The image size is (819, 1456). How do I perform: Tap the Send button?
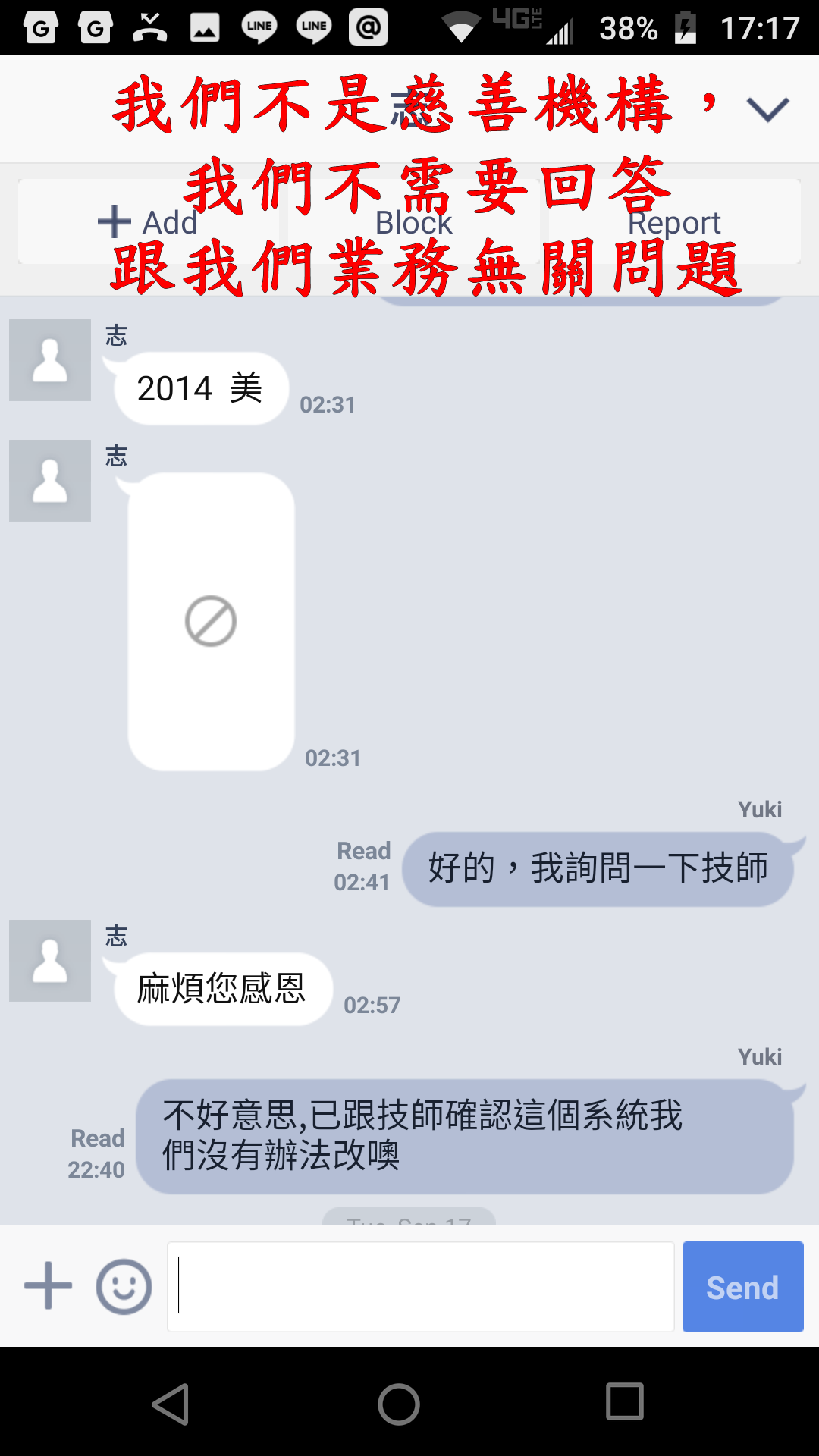click(742, 1286)
